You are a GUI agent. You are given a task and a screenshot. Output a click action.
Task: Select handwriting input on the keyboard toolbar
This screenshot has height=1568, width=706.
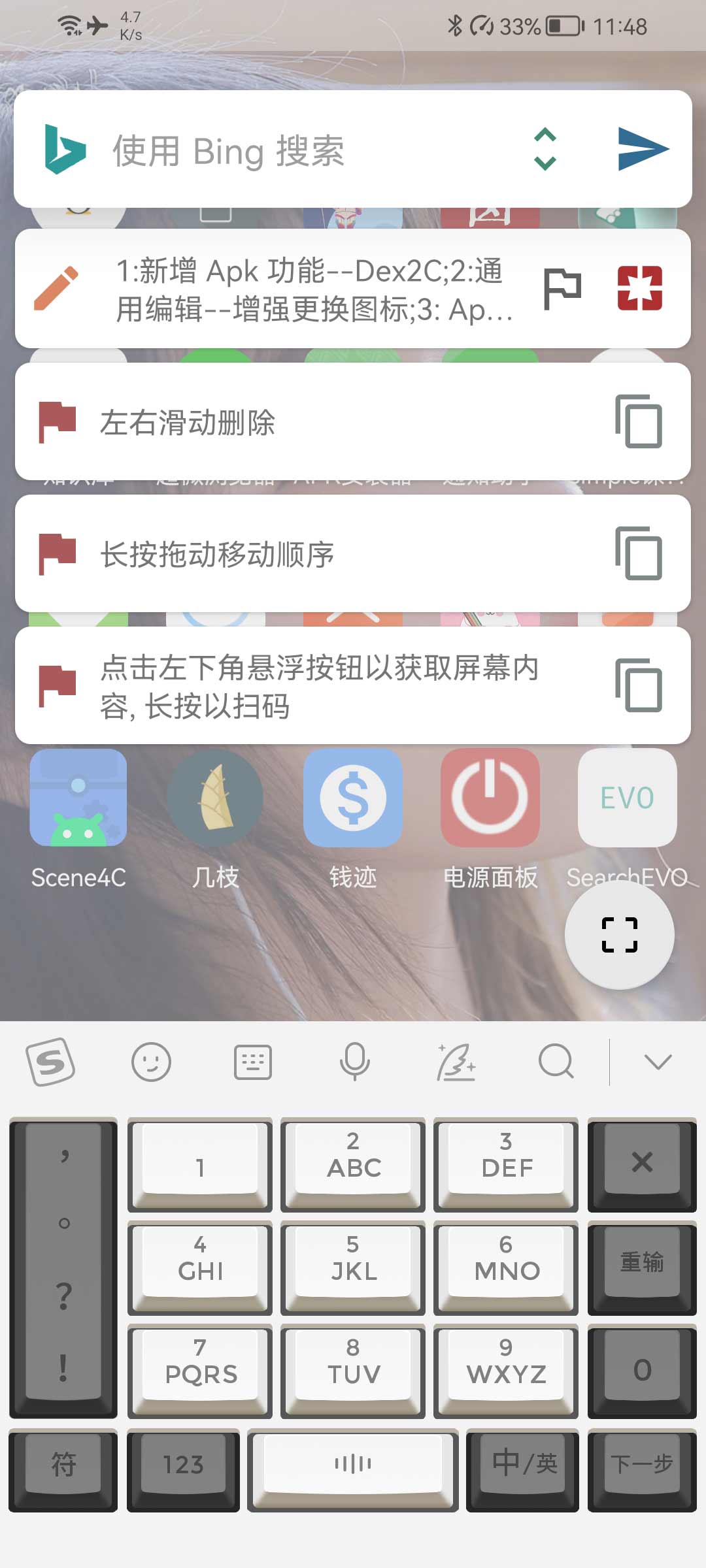point(456,1062)
